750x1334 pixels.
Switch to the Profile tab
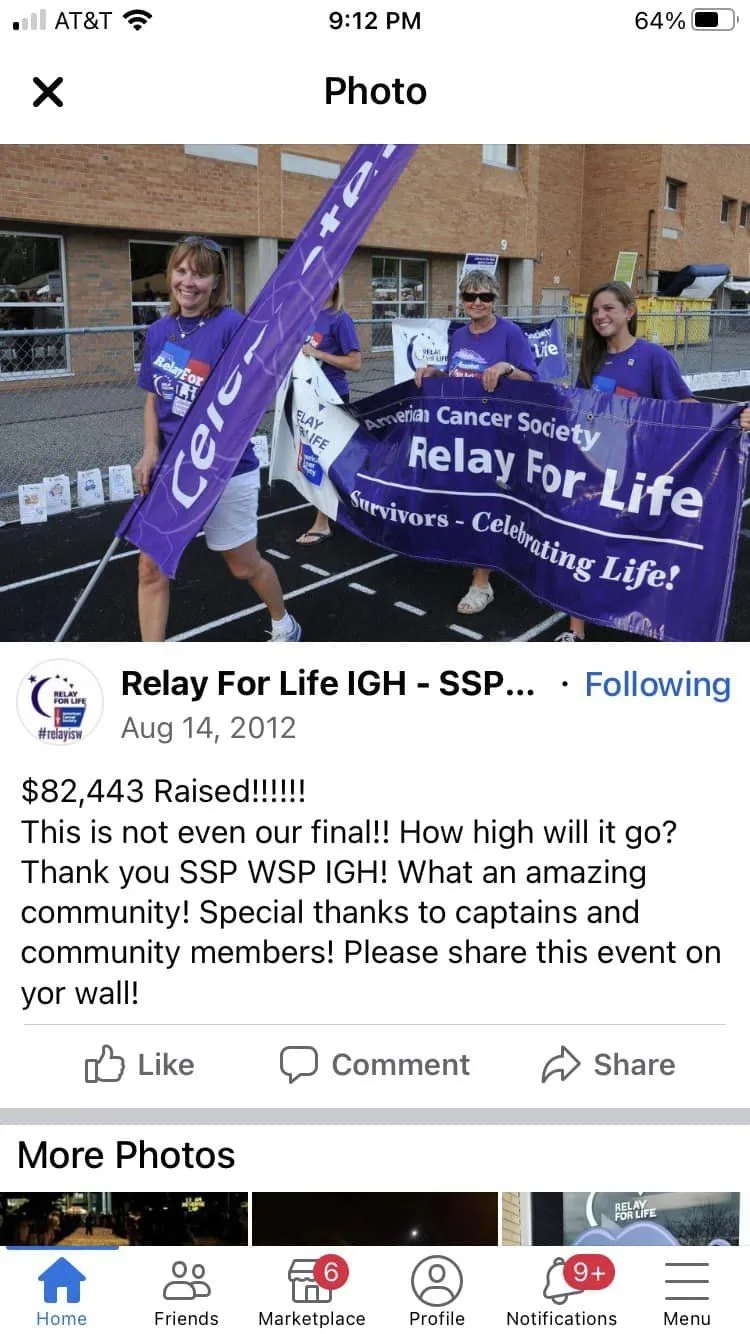pyautogui.click(x=437, y=1291)
